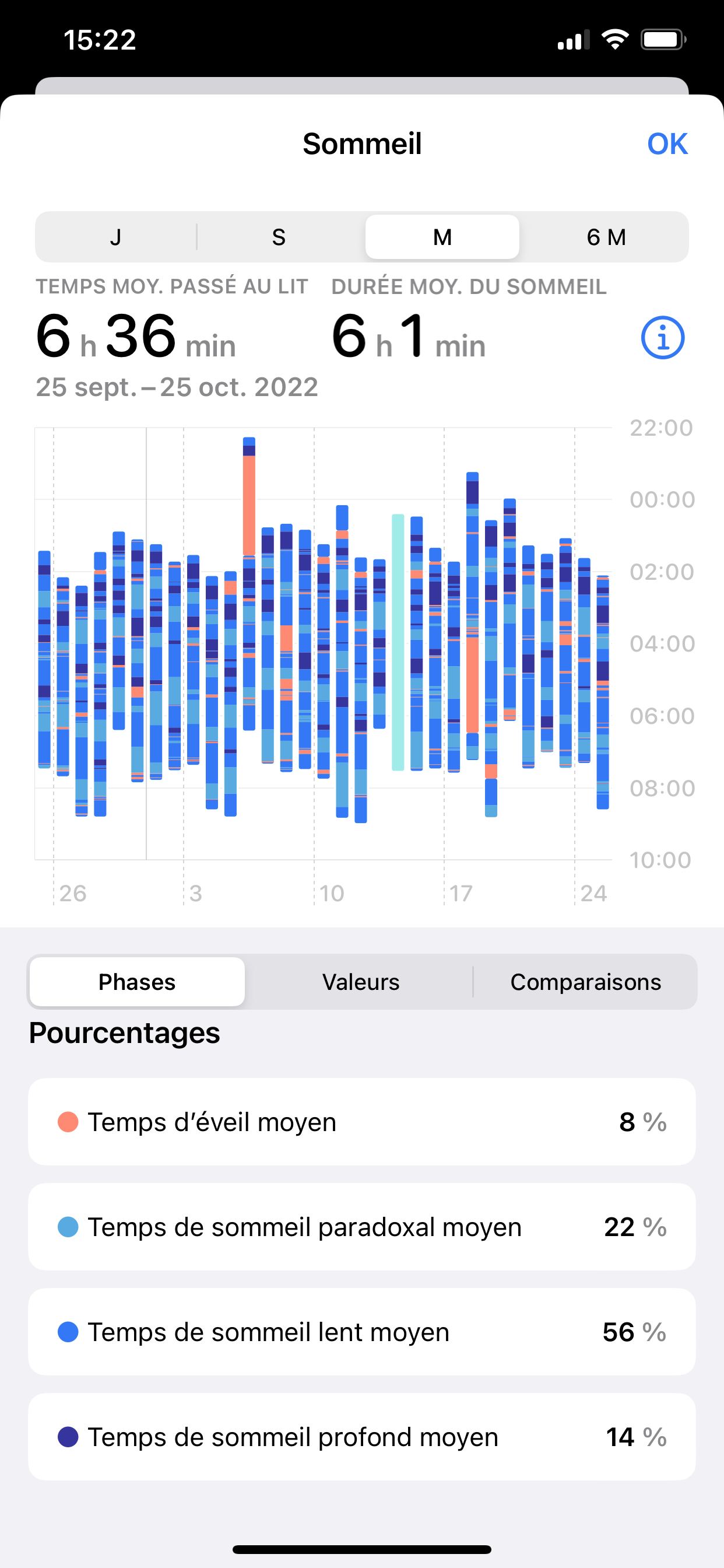
Task: Select the Temps de sommeil paradoxal moyen row
Action: pos(361,1227)
